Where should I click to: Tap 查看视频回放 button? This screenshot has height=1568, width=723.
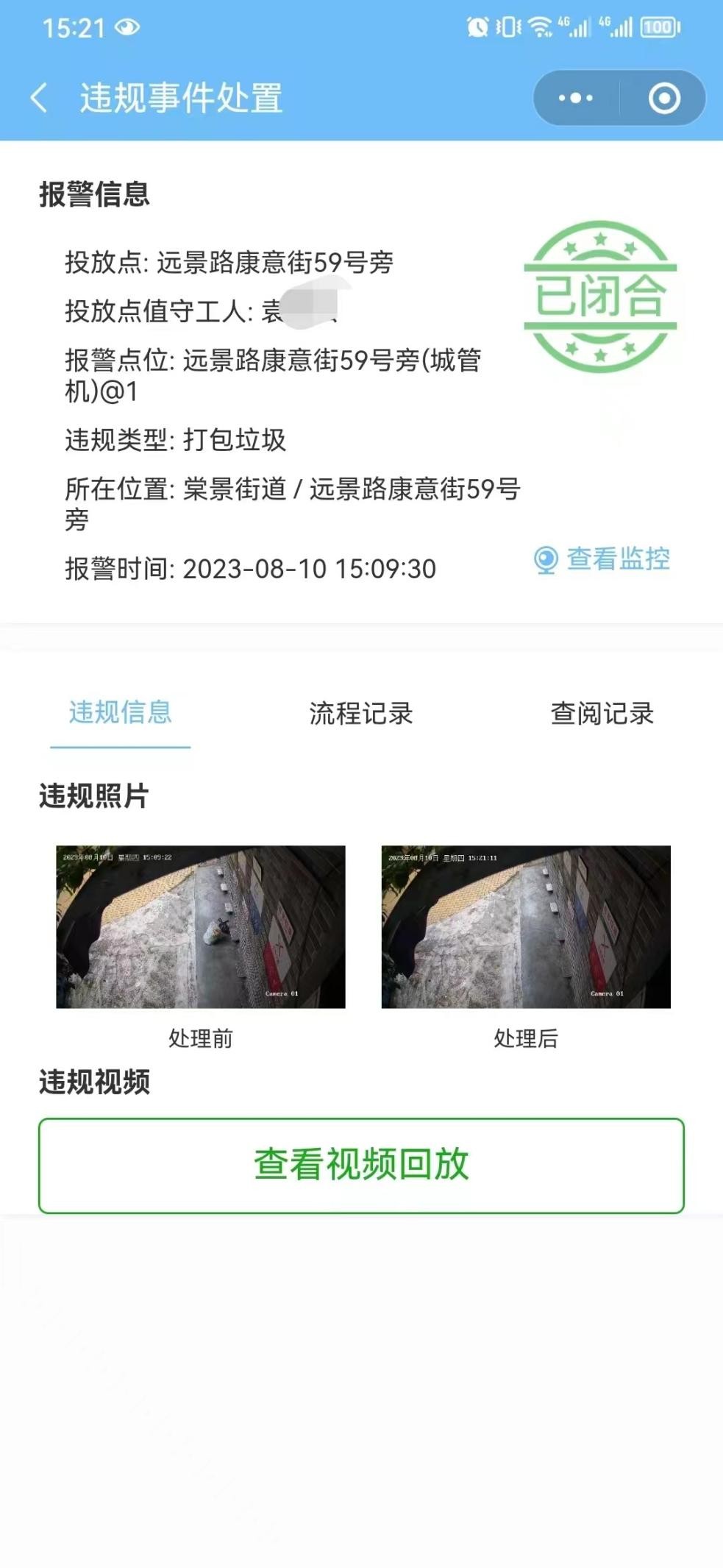361,1165
